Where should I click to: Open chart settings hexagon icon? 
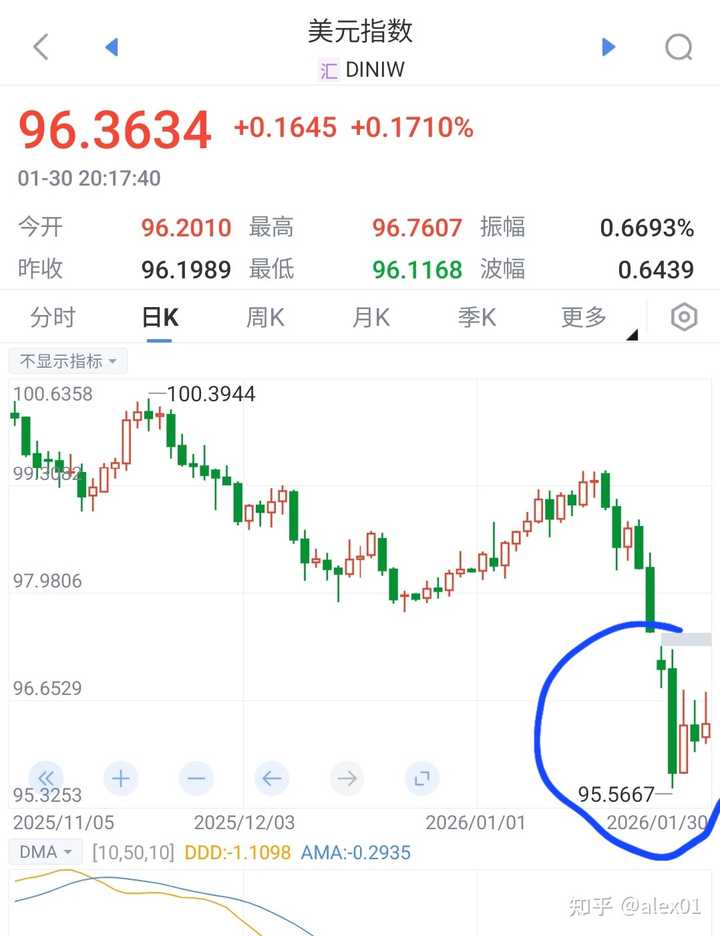[x=684, y=317]
